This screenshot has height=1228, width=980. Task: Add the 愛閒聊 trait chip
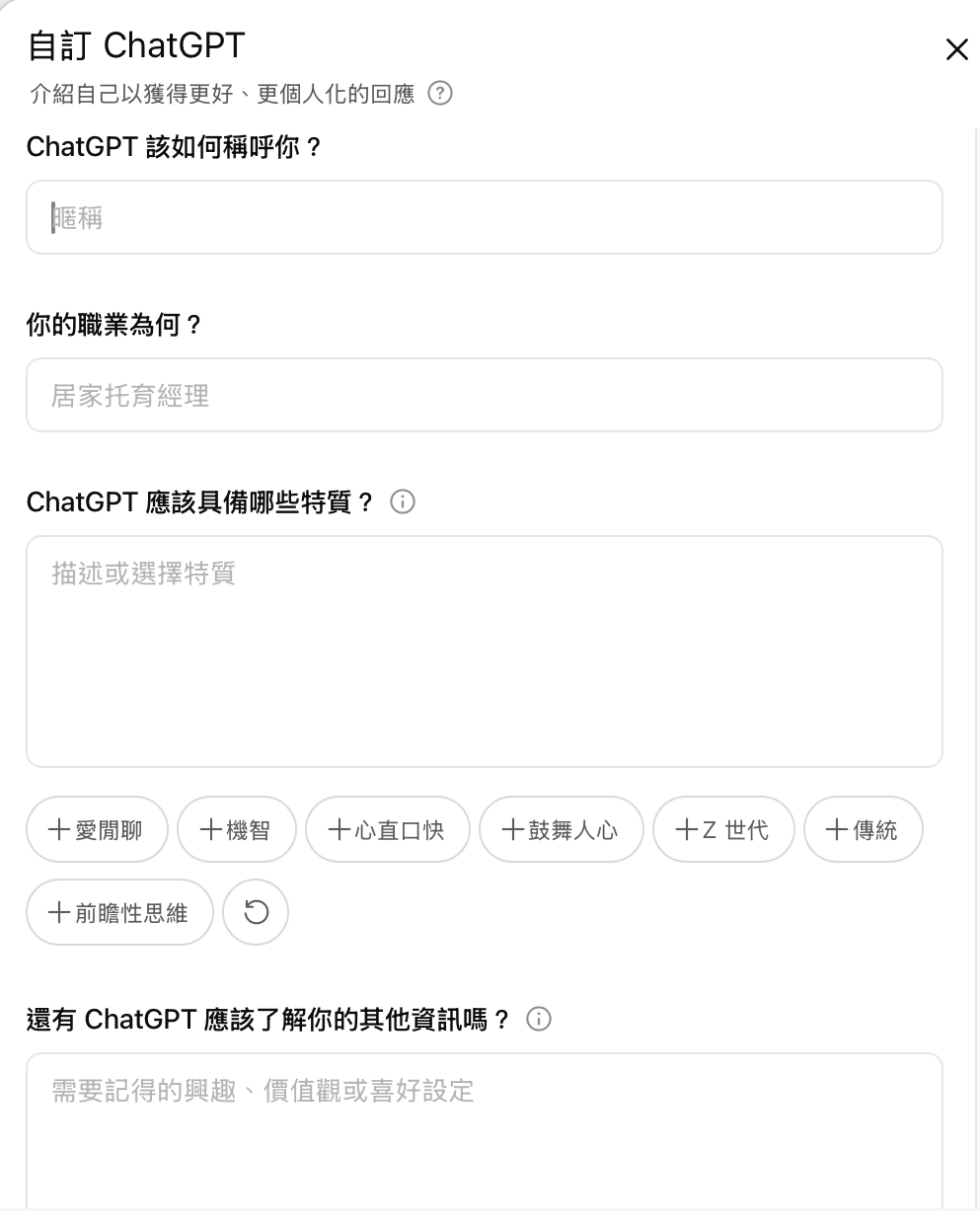tap(97, 829)
